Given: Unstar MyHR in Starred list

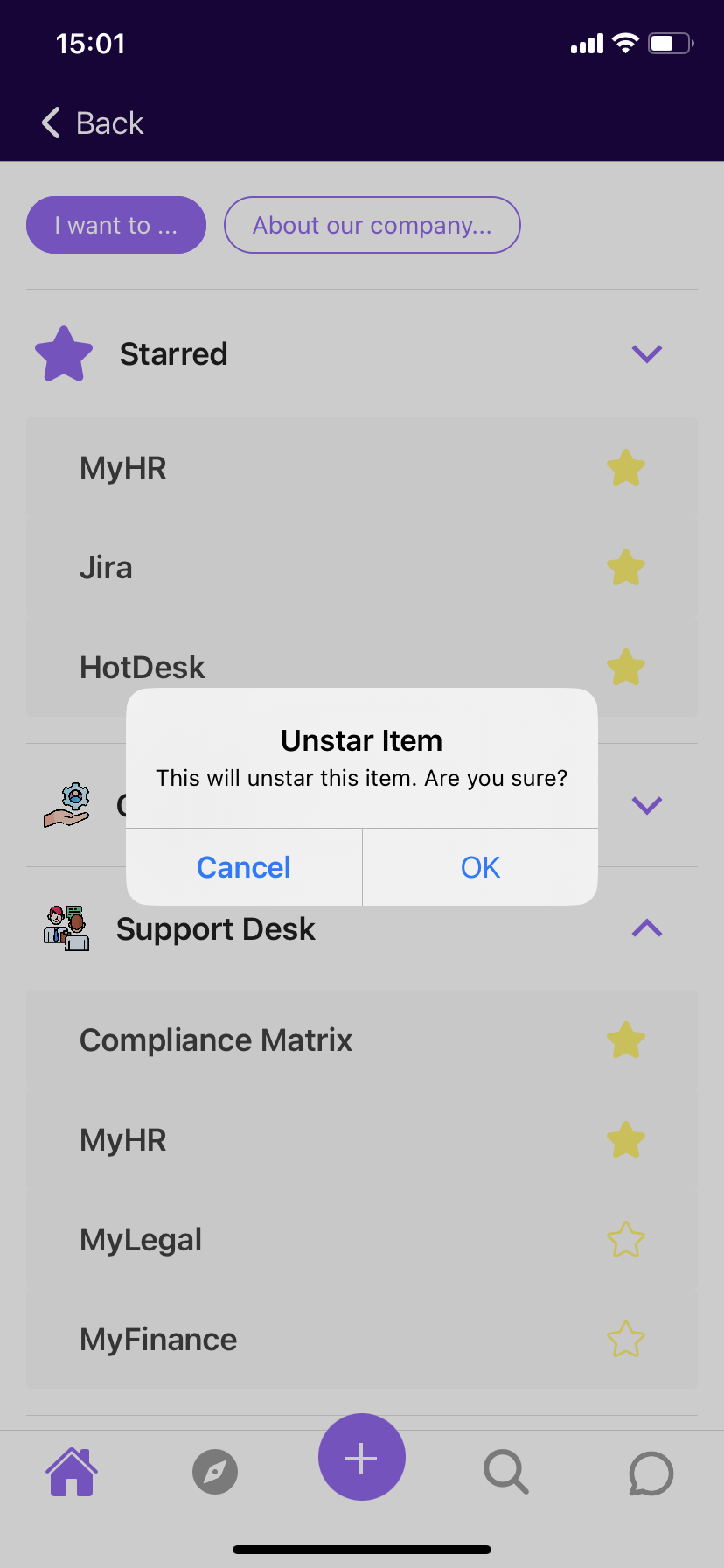Looking at the screenshot, I should 626,468.
